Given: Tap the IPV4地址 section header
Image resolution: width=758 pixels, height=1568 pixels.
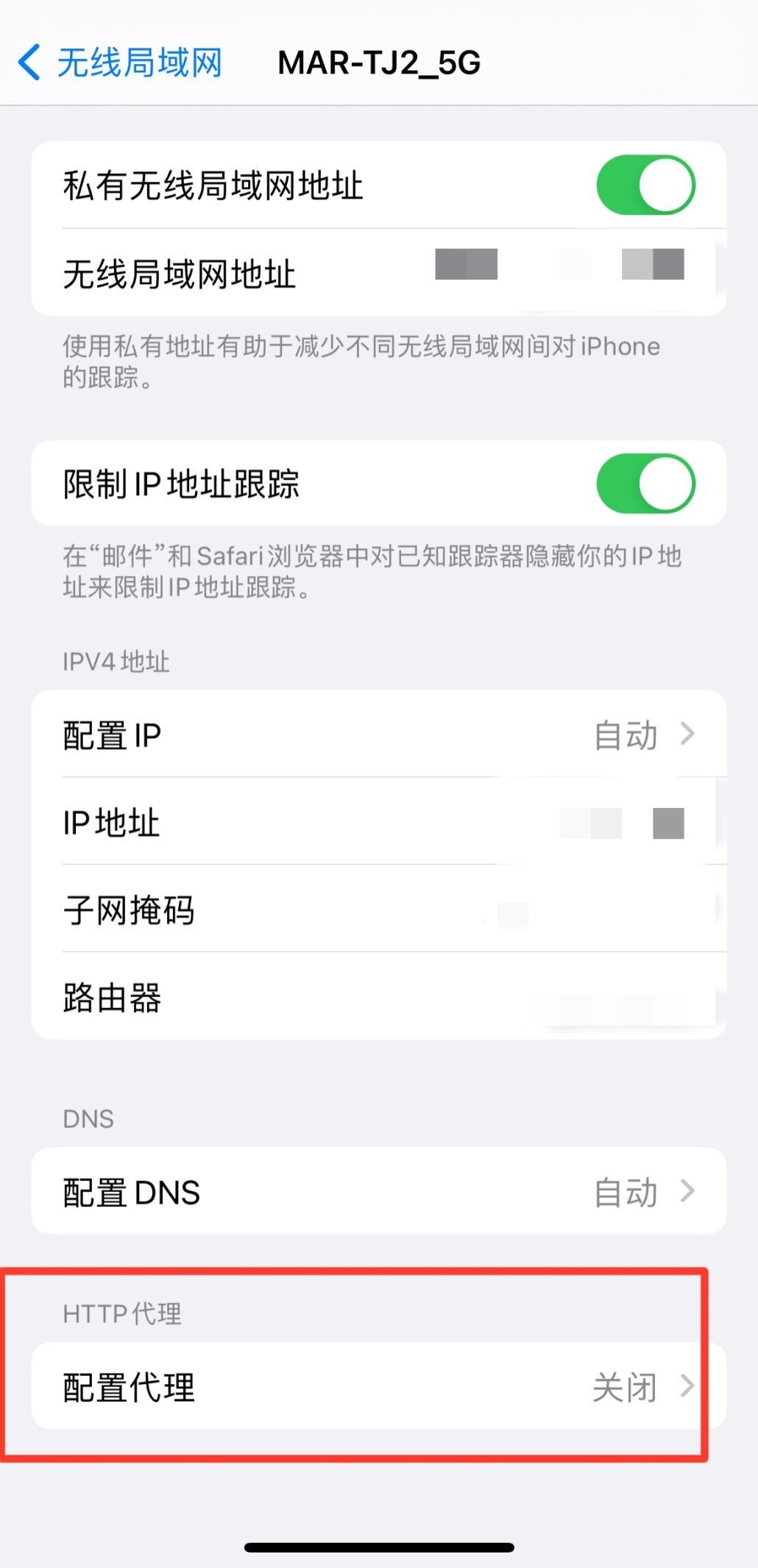Looking at the screenshot, I should (x=115, y=661).
